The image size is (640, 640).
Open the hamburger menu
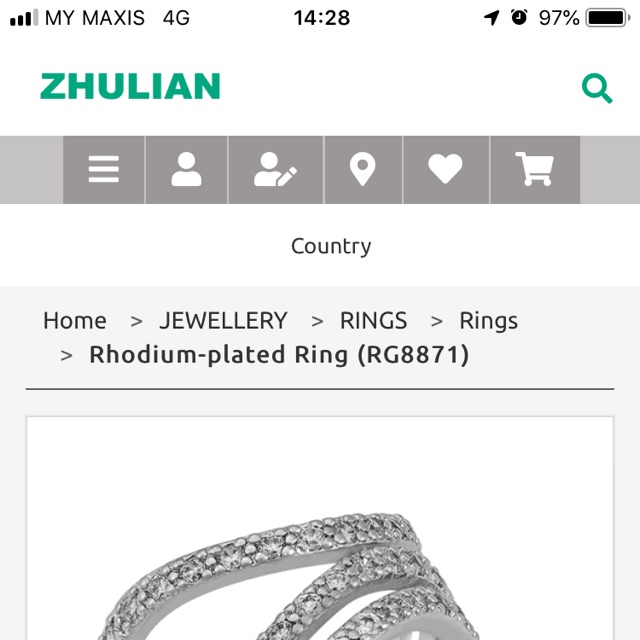(x=104, y=170)
